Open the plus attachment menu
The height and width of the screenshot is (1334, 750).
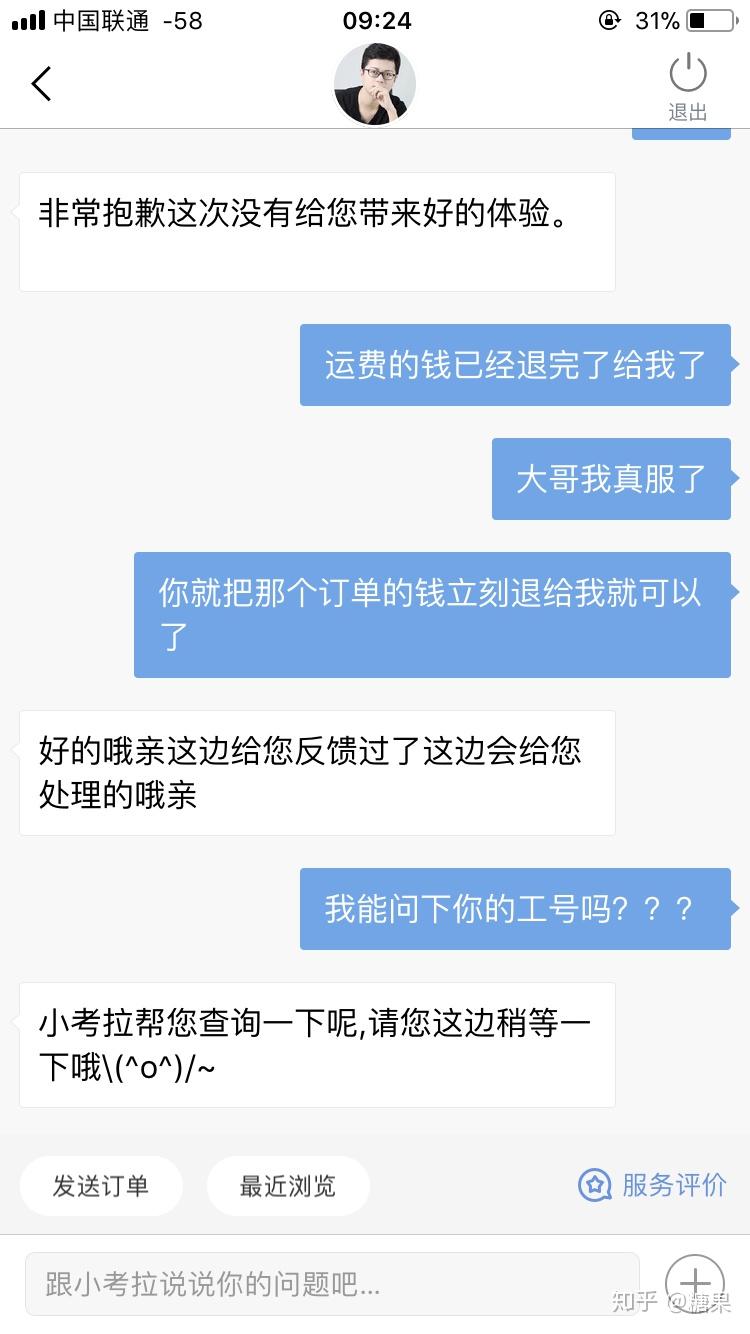pos(694,1284)
